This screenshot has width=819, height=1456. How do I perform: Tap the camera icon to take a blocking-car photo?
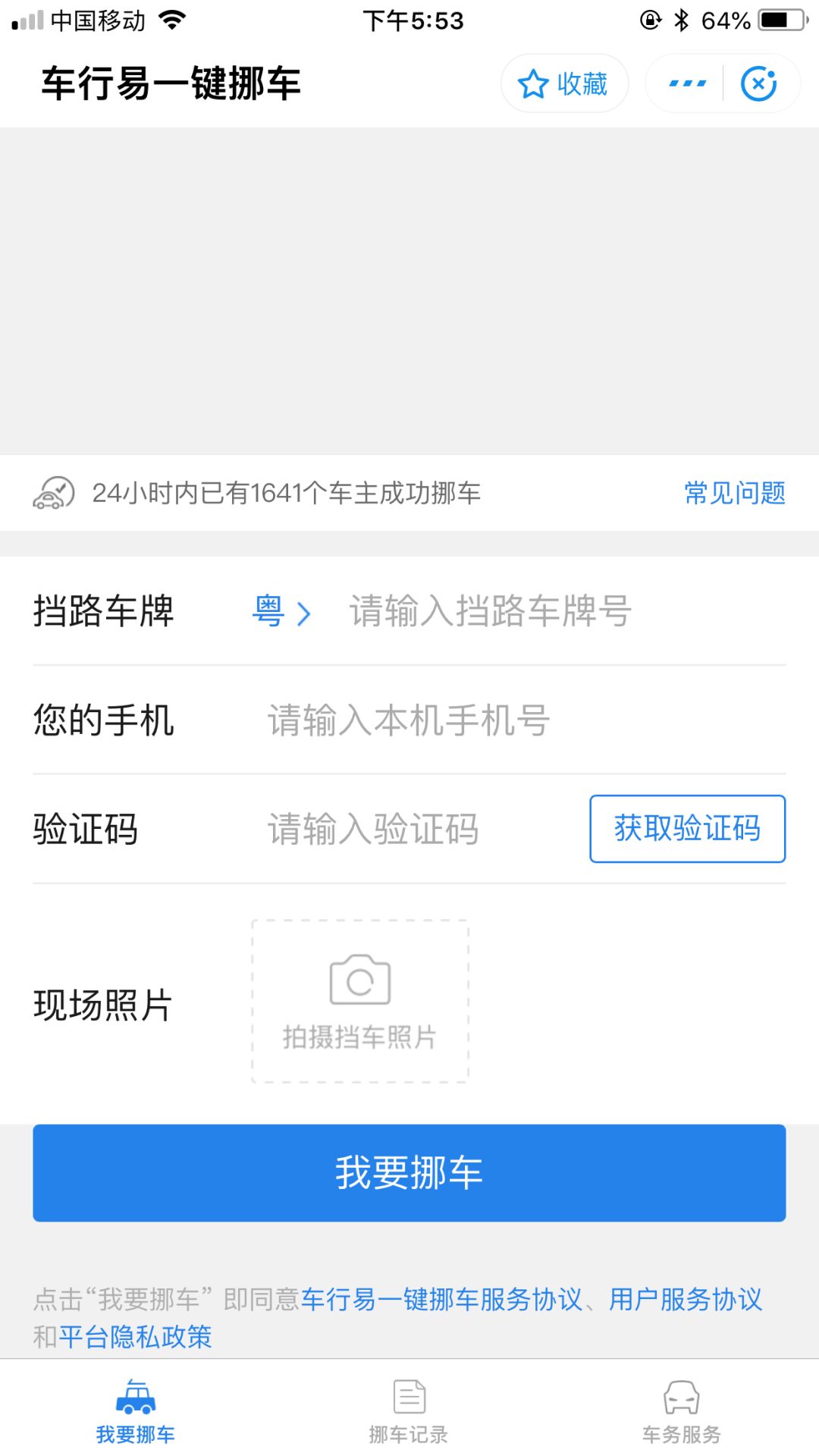point(359,980)
